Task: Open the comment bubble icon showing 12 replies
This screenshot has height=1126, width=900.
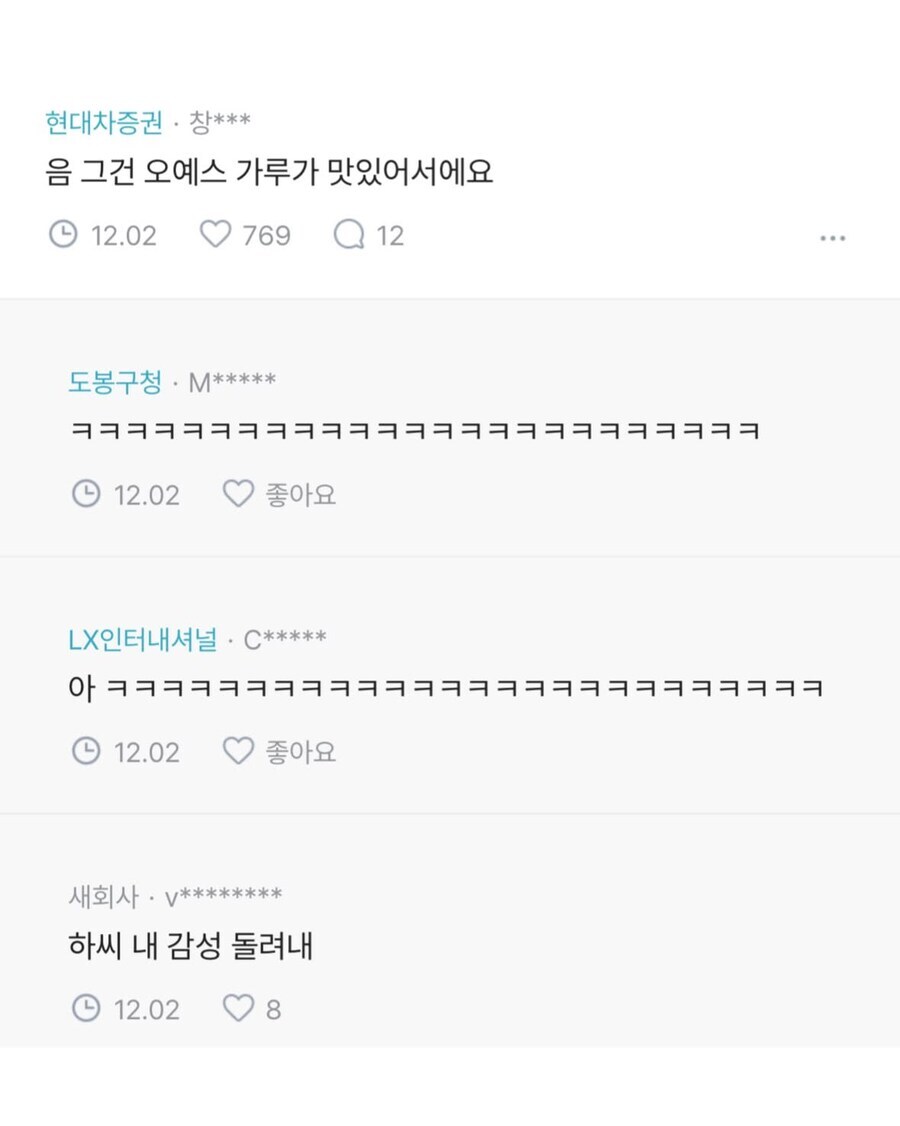Action: pos(348,235)
